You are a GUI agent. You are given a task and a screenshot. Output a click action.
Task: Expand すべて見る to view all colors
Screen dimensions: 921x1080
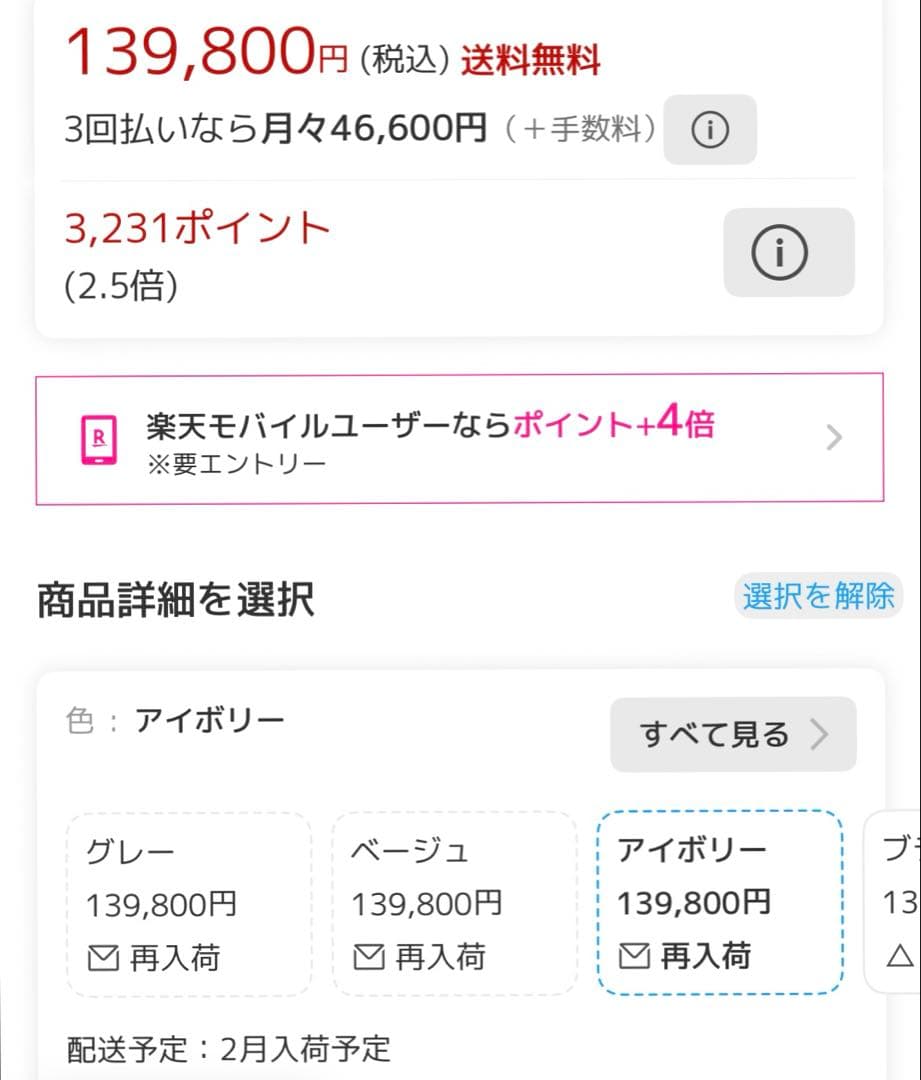point(733,735)
